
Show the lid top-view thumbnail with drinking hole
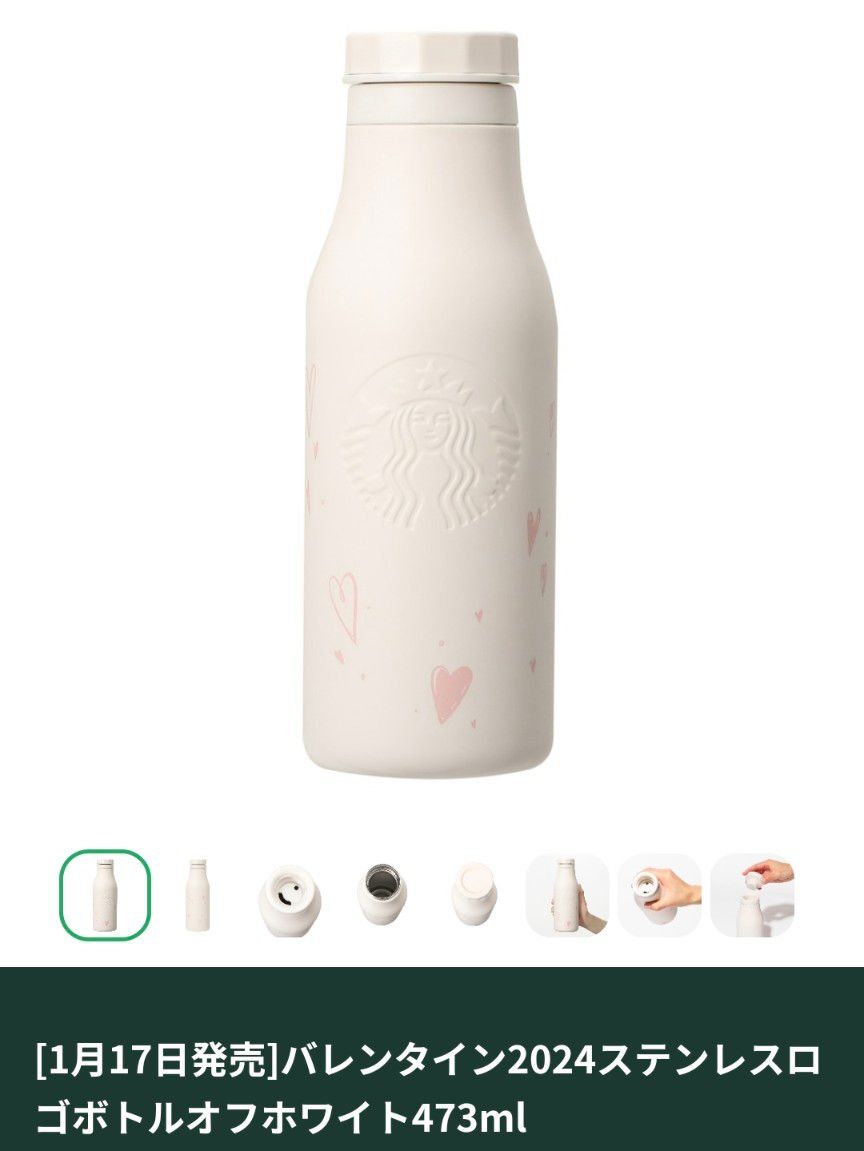tap(289, 894)
